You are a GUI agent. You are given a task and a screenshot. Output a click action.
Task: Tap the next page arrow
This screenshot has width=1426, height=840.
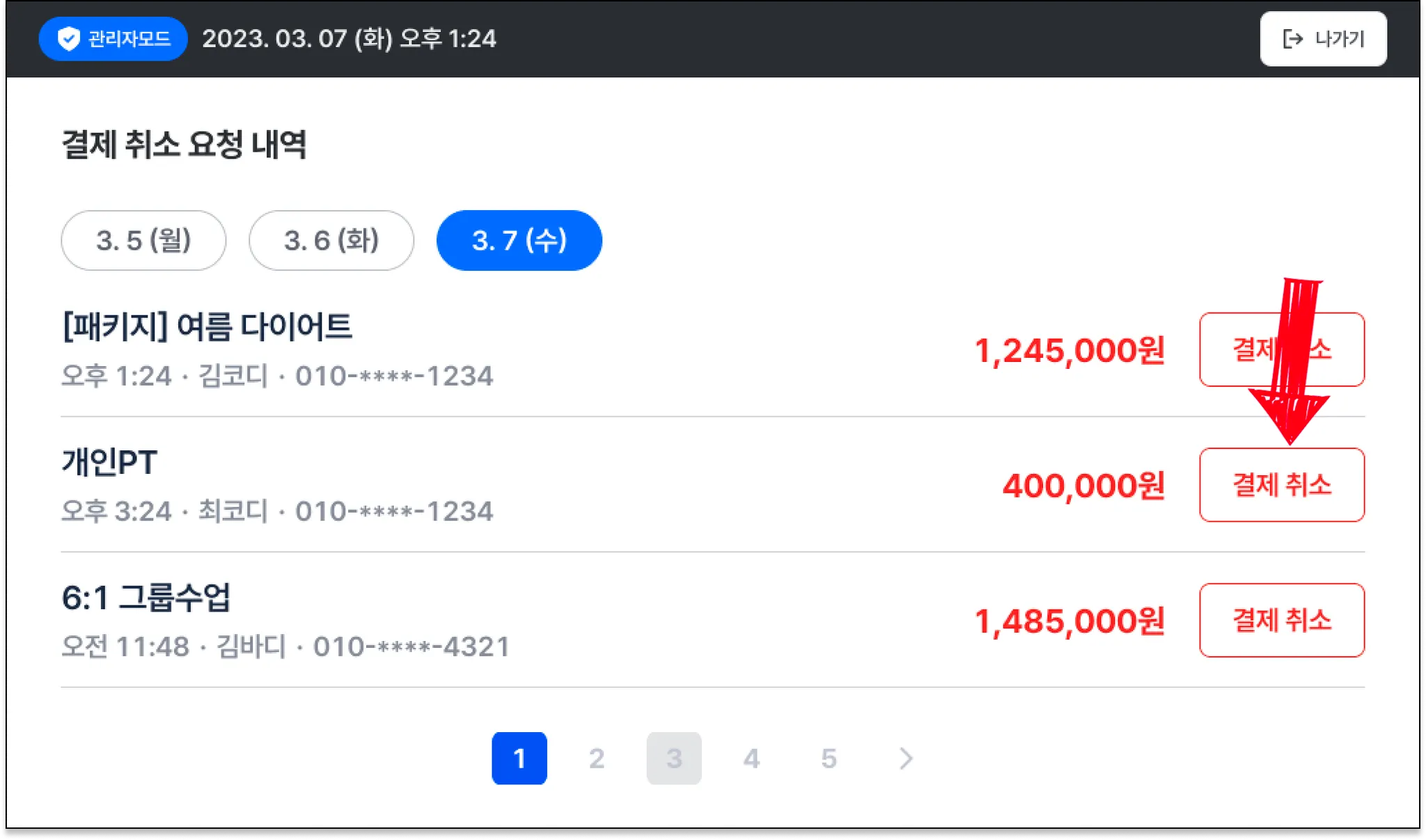click(x=905, y=758)
